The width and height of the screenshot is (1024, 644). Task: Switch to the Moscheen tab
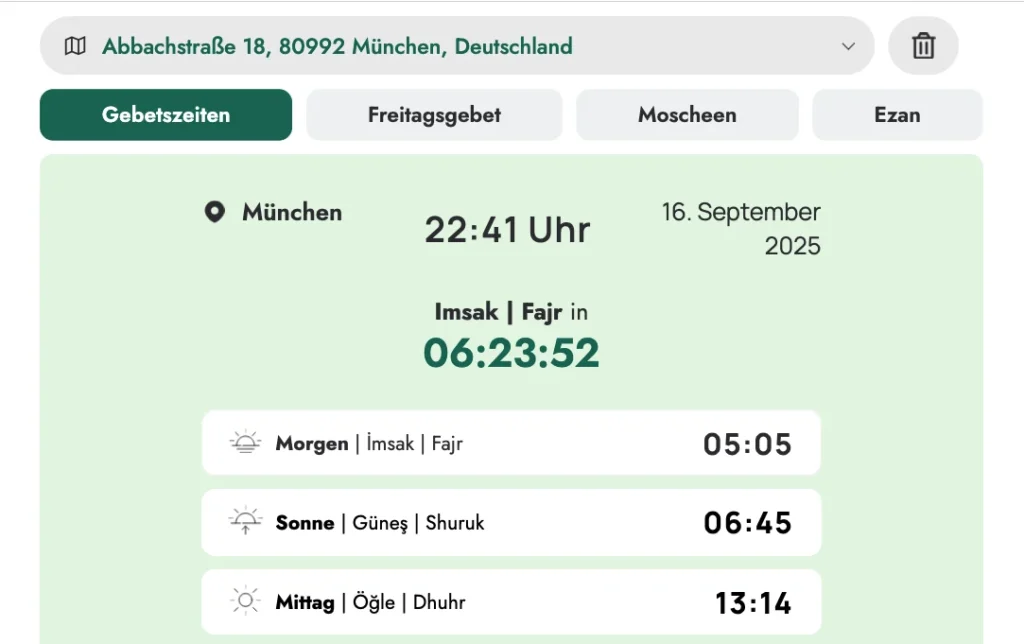tap(687, 115)
